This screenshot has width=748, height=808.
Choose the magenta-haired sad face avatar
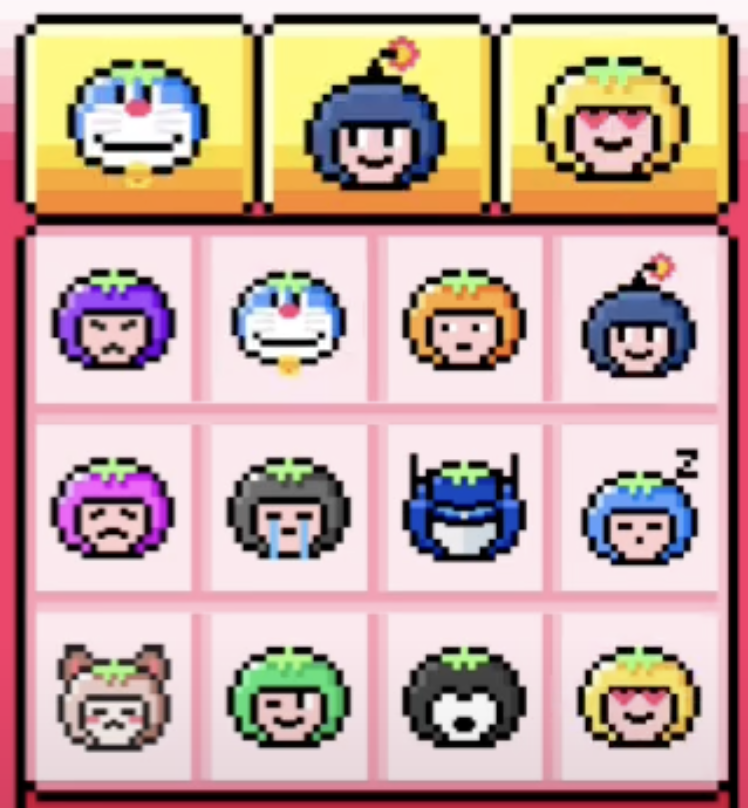(x=113, y=508)
